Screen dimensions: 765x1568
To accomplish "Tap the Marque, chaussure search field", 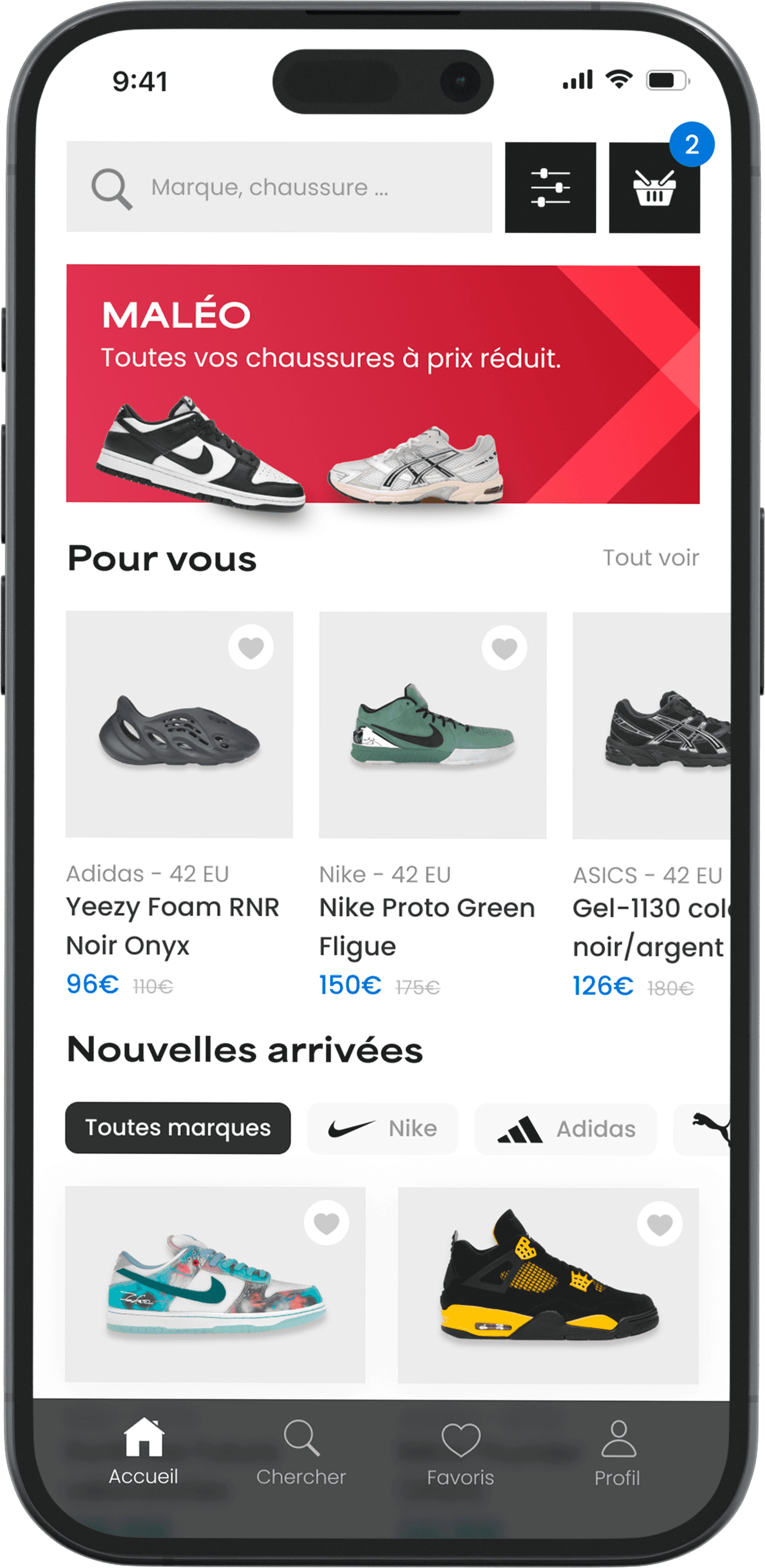I will point(279,187).
